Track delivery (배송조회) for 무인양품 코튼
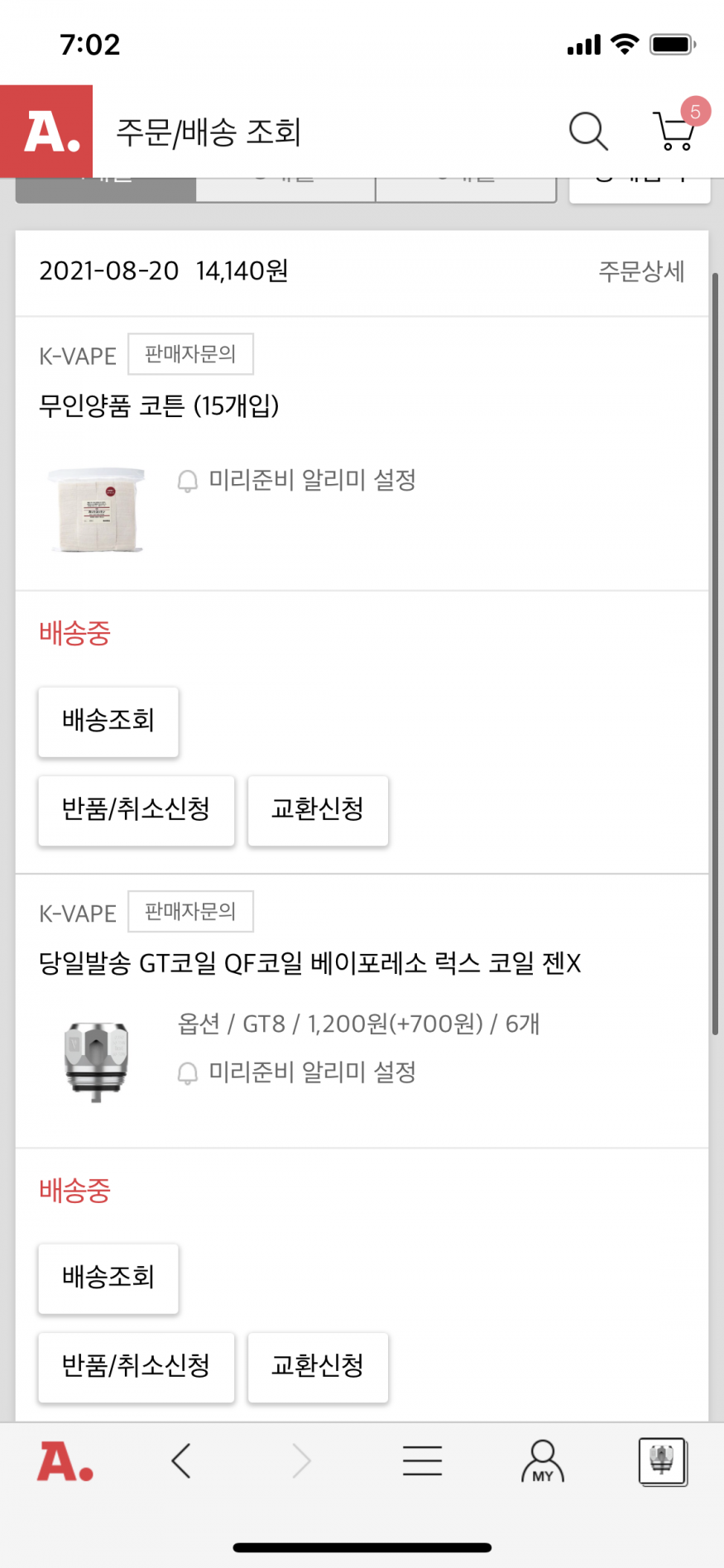 pos(108,722)
